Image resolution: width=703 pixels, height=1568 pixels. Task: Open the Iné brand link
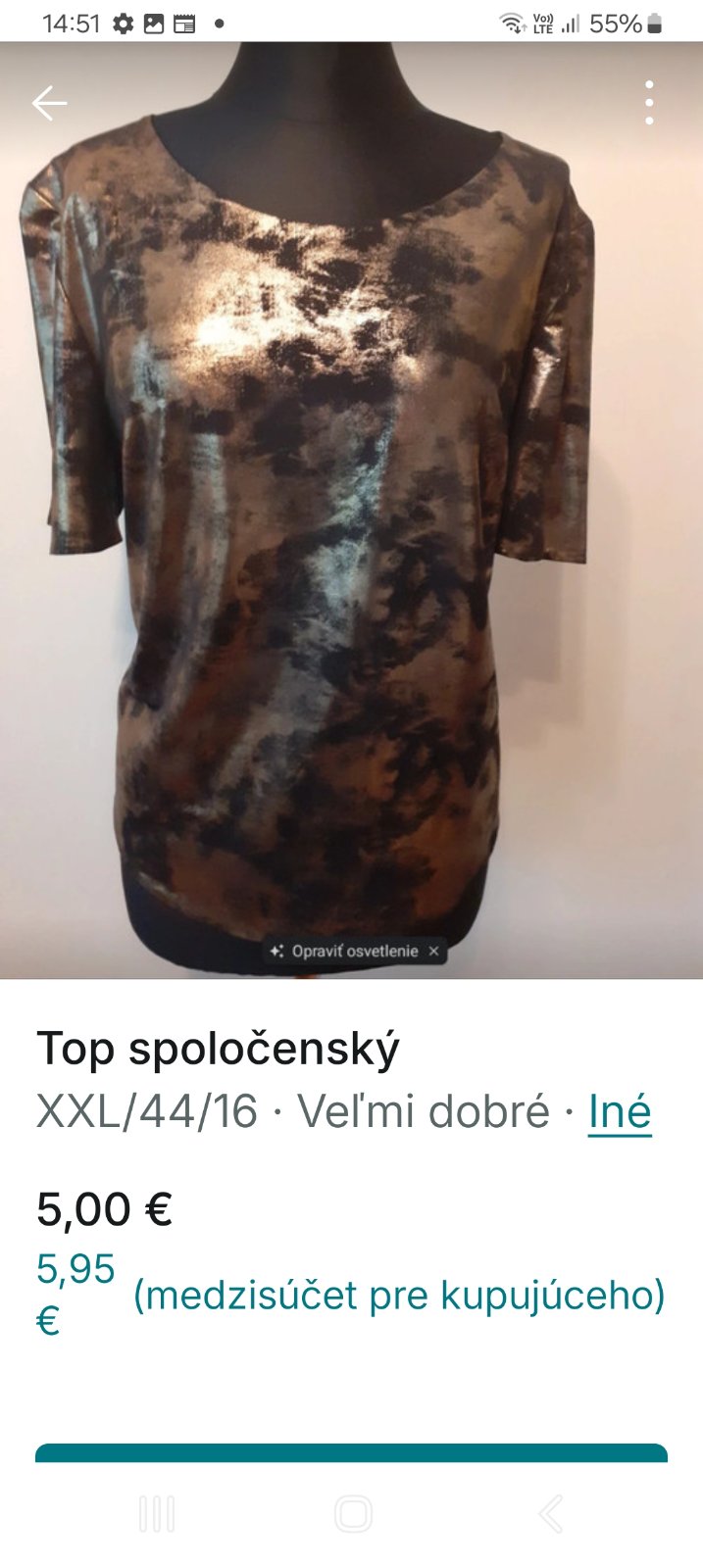(620, 1112)
